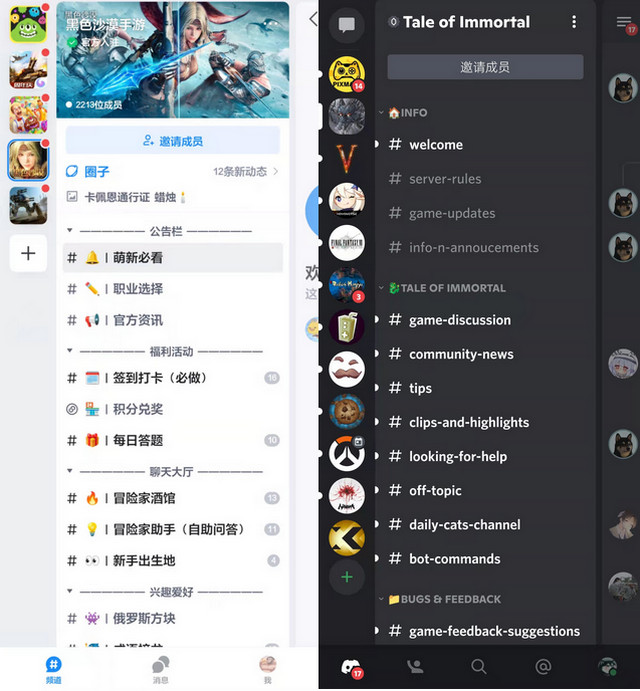Go to the game-discussion channel
Viewport: 640px width, 691px height.
459,320
